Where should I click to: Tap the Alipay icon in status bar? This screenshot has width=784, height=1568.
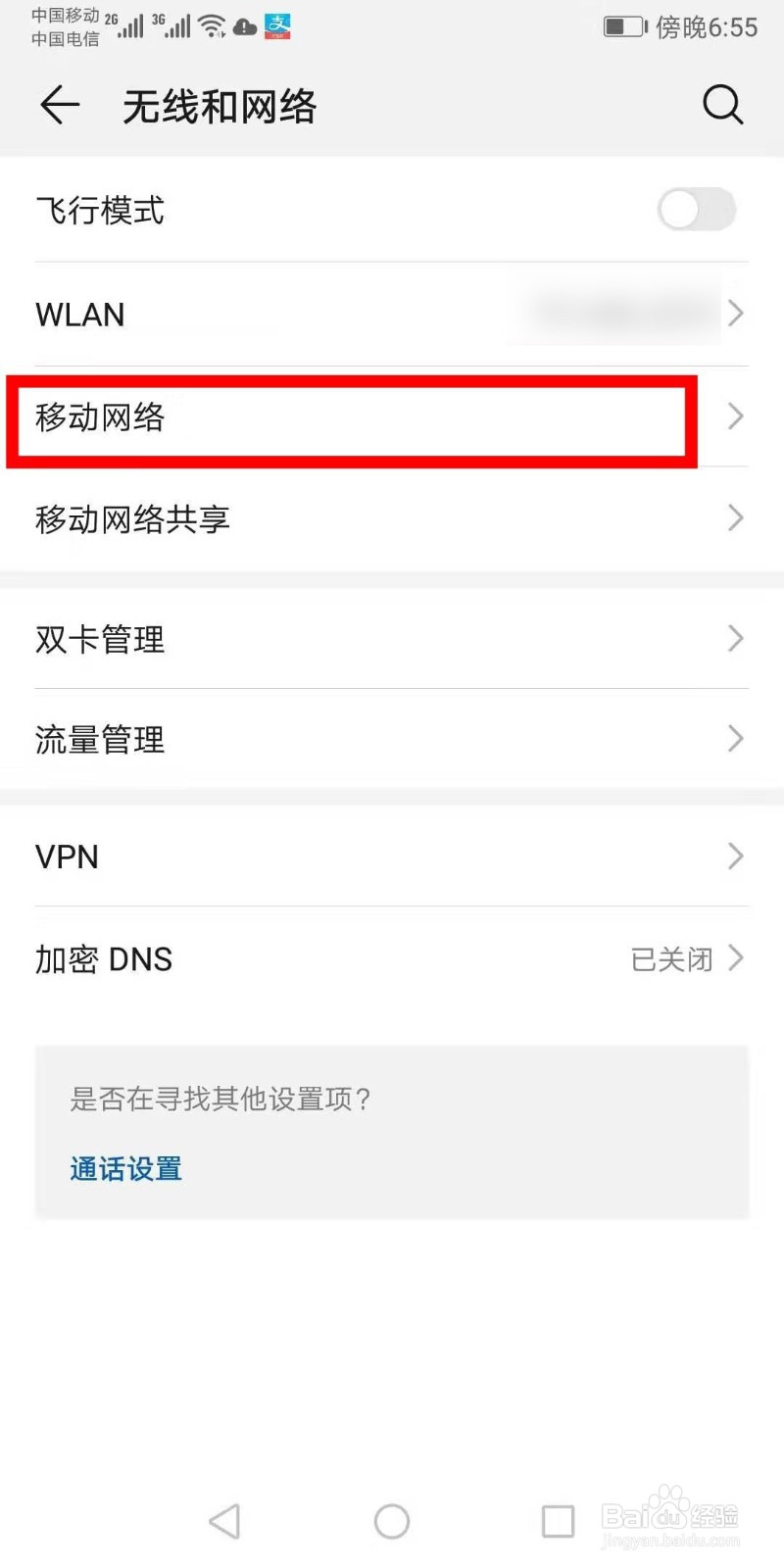[276, 26]
